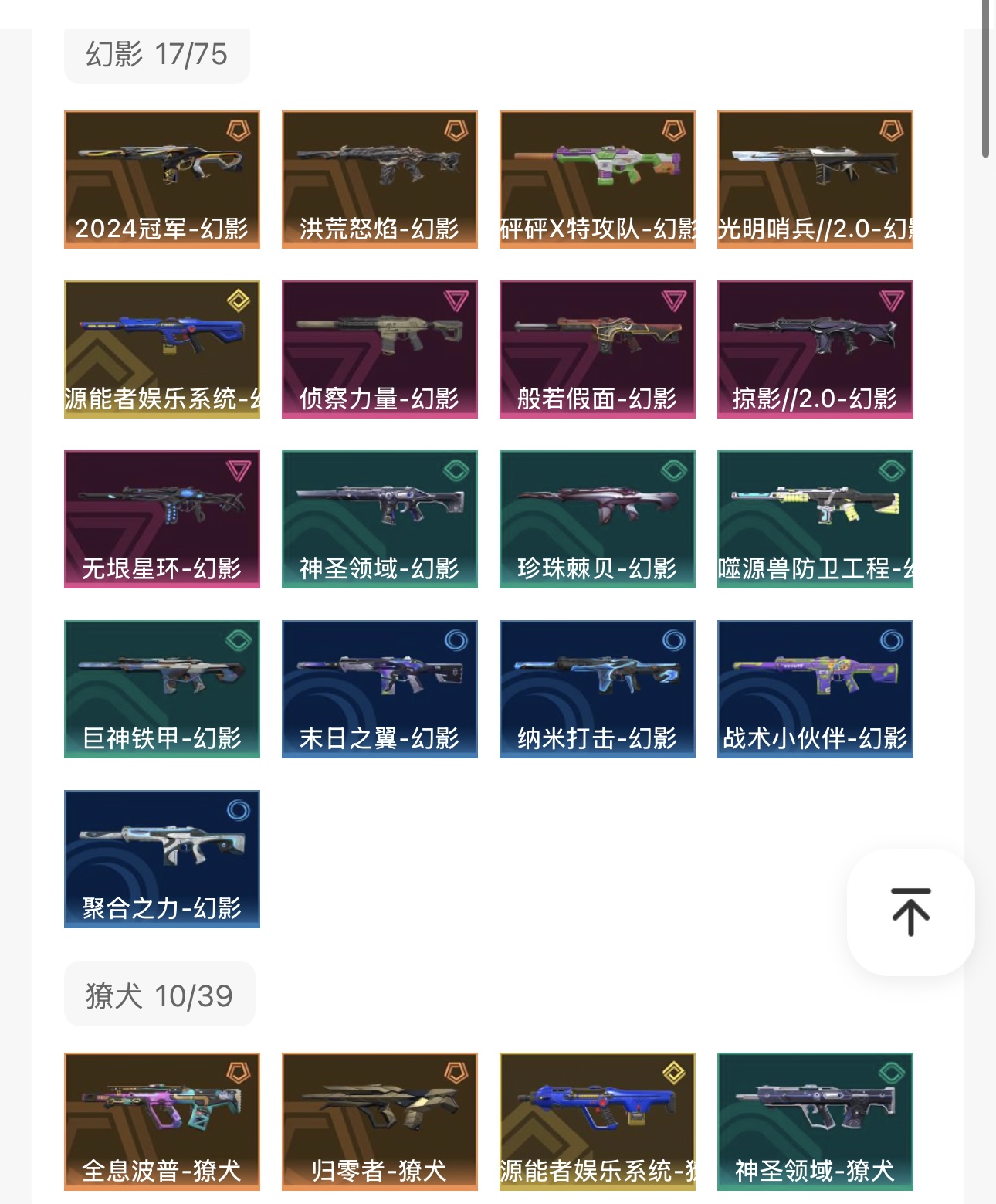Select the 侦察力量-幻影 skin
The image size is (996, 1204).
pos(380,349)
